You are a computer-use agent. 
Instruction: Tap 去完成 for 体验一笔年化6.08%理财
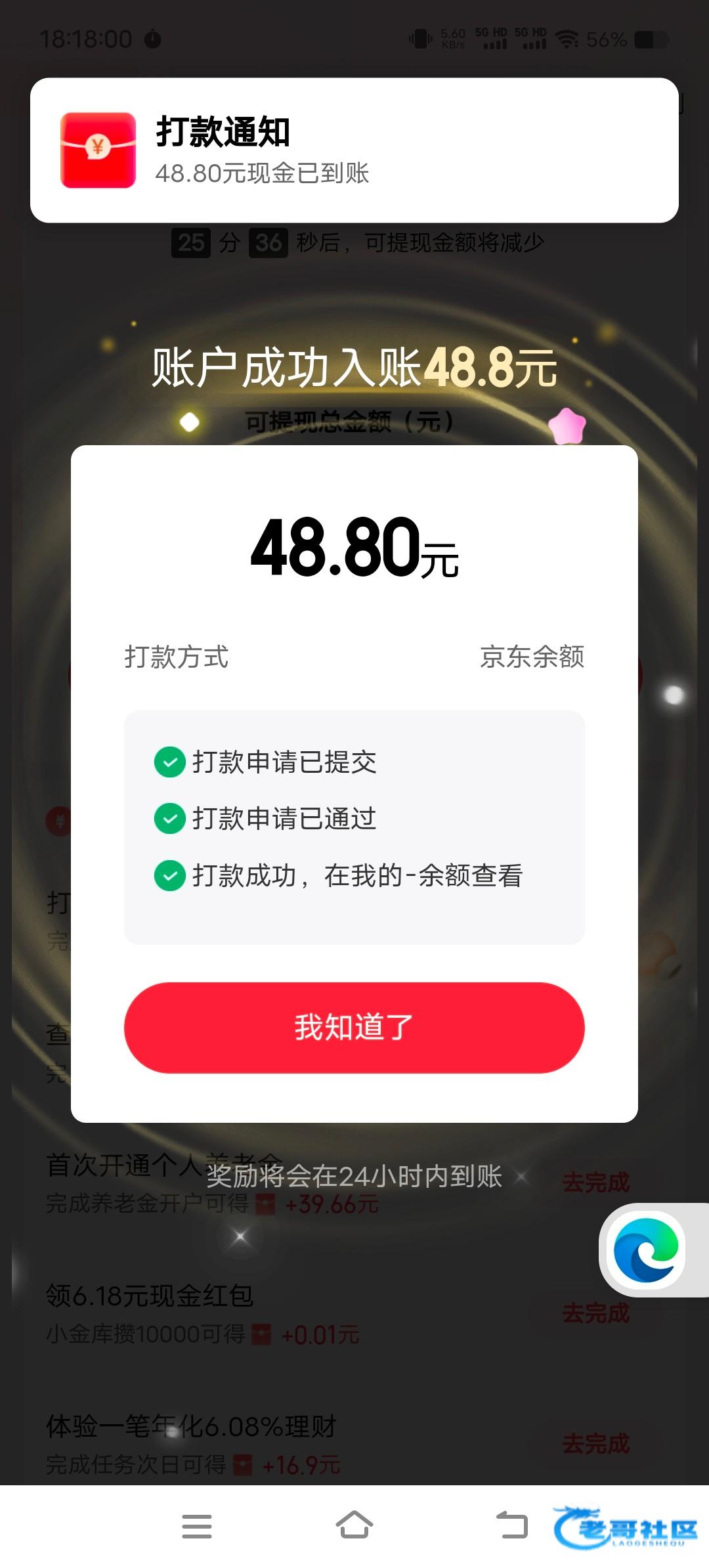tap(595, 1444)
